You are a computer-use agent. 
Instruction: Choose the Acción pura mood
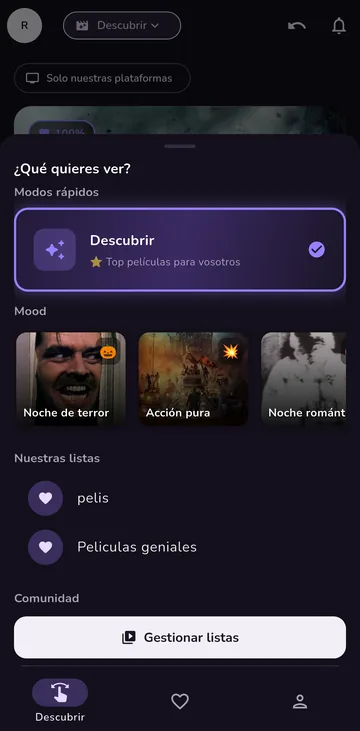193,378
